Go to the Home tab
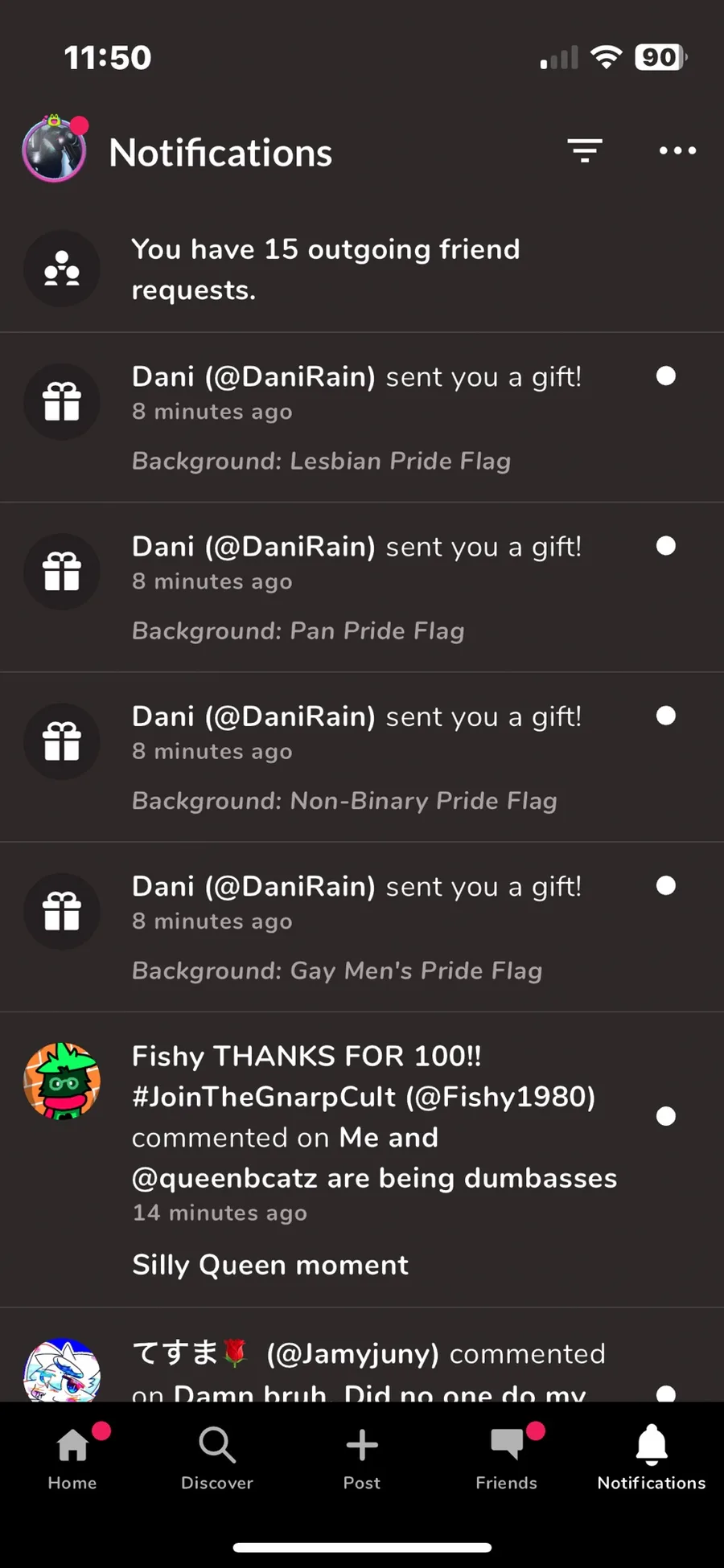The width and height of the screenshot is (724, 1568). pos(72,1459)
